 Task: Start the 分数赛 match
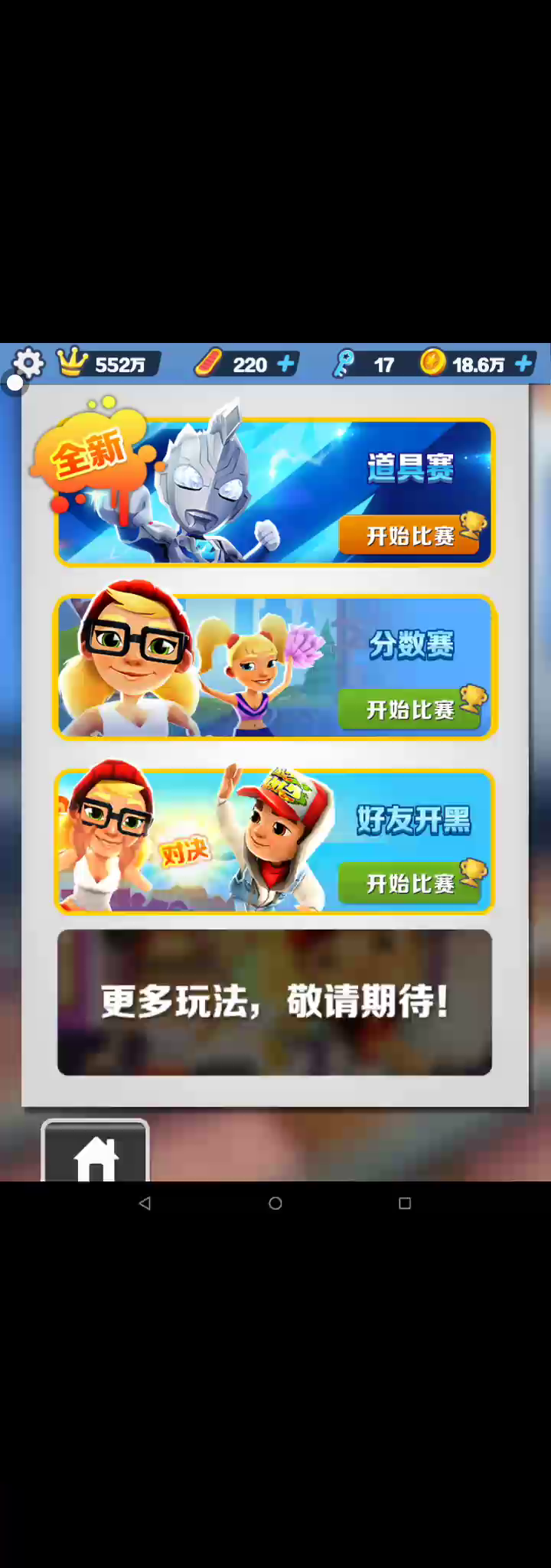tap(410, 709)
